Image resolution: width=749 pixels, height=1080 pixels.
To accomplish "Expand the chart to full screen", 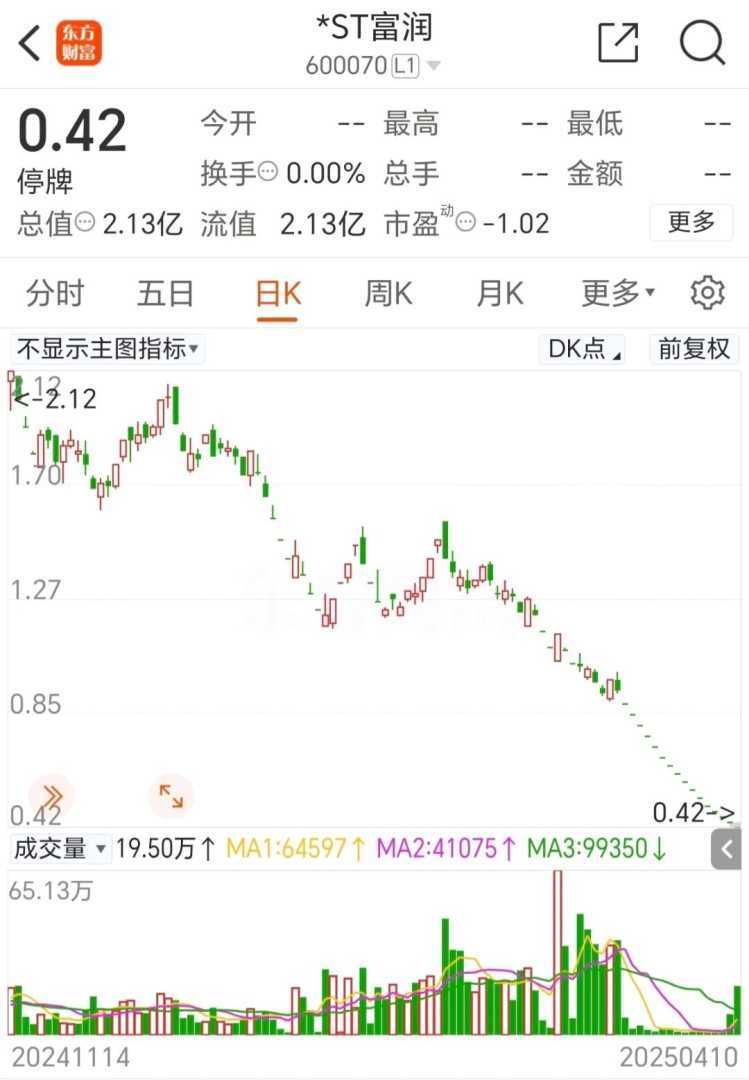I will pos(171,796).
